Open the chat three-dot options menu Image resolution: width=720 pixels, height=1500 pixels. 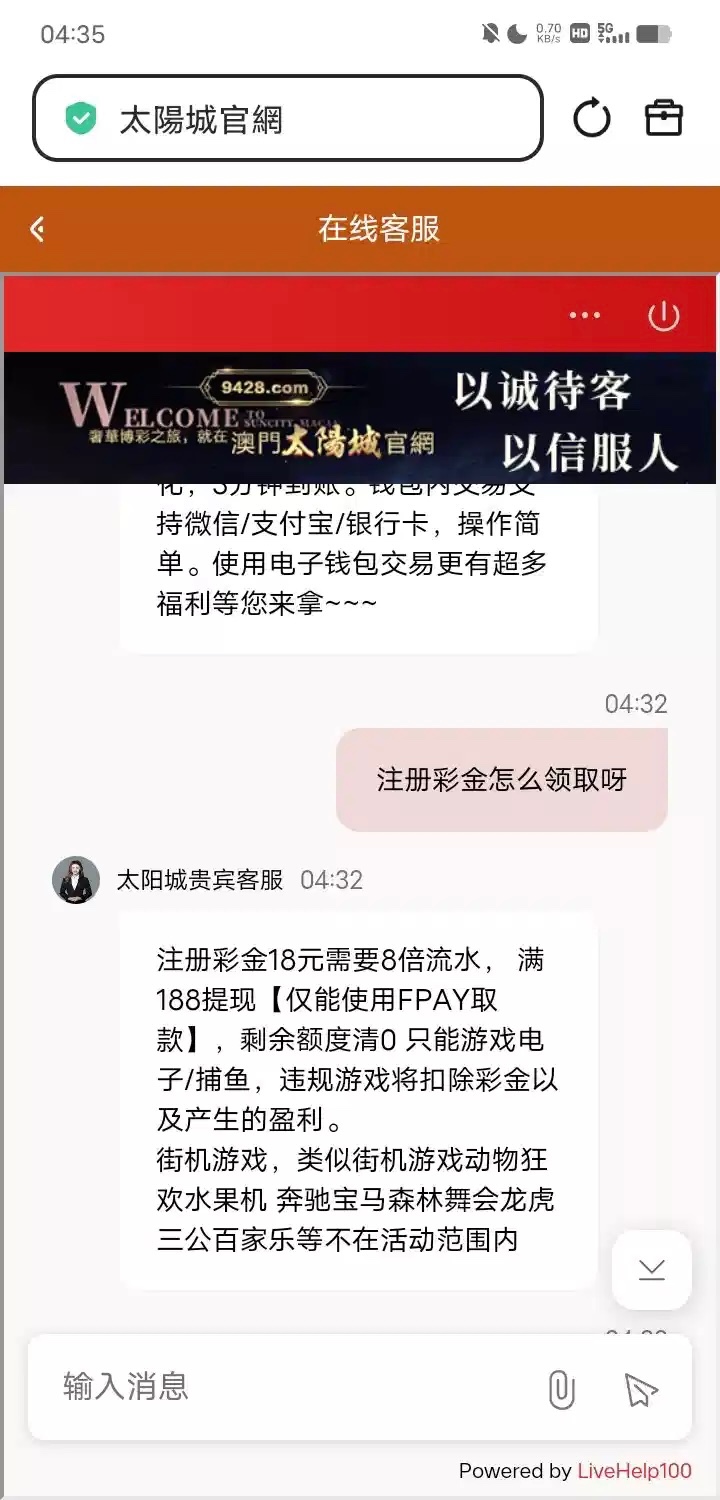click(x=585, y=315)
